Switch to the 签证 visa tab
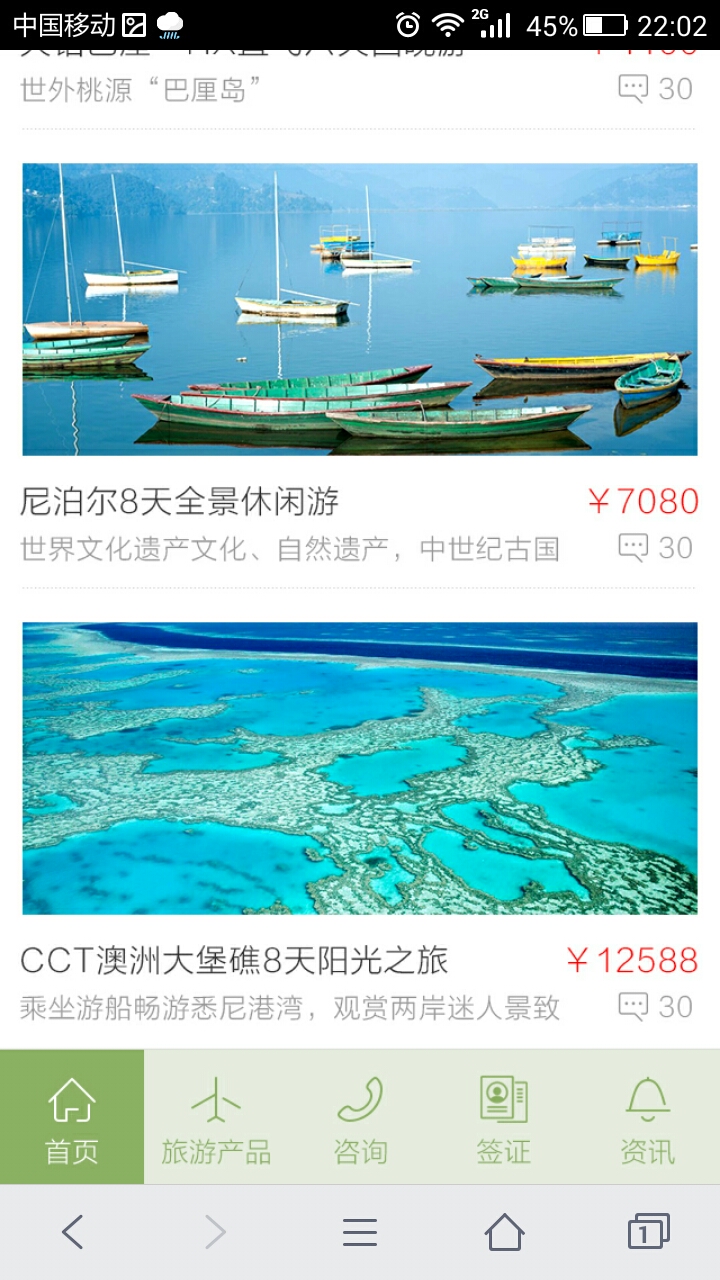This screenshot has height=1280, width=720. tap(503, 1117)
